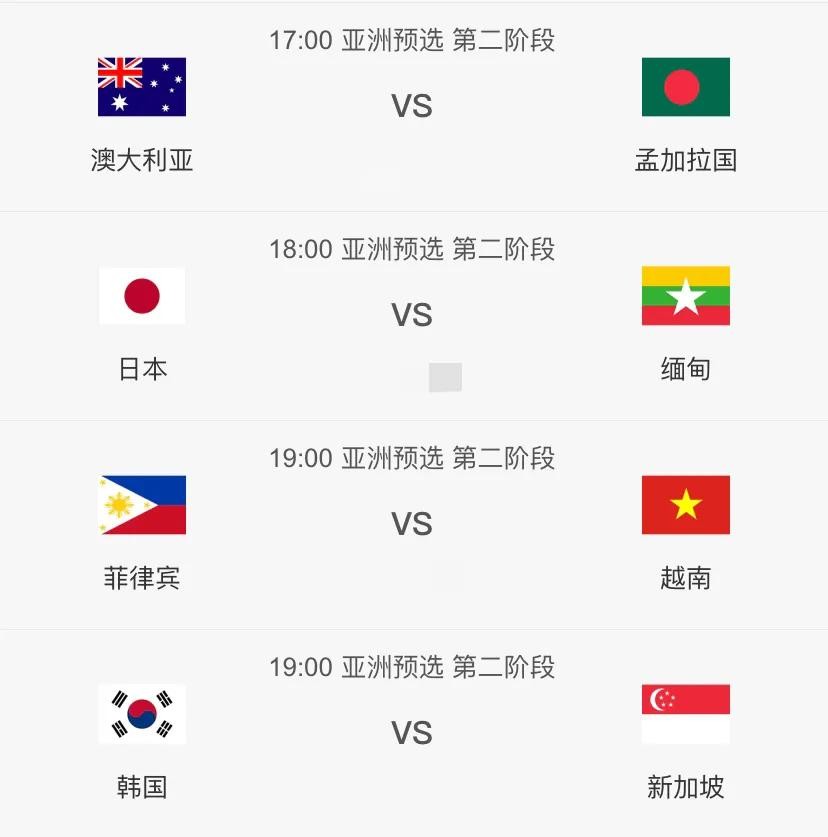This screenshot has height=837, width=828.
Task: Open the Australia vs Bangladesh match
Action: (412, 106)
